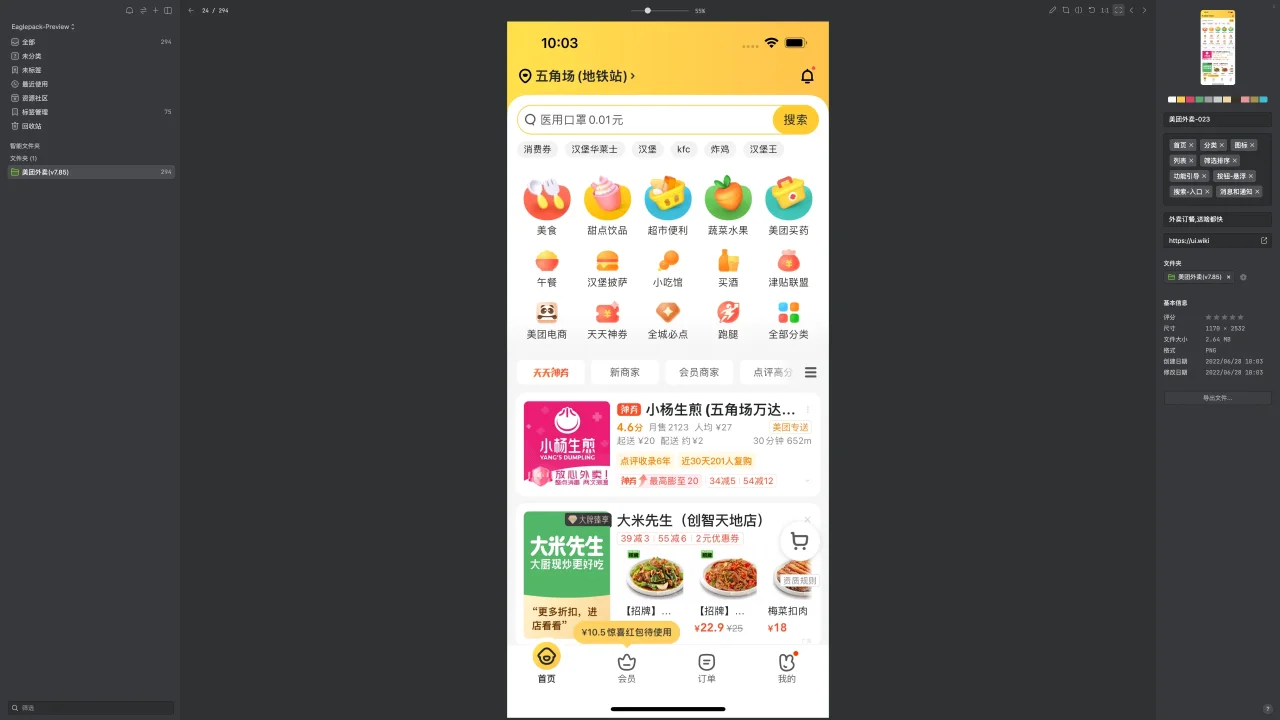Go back from the image preview
Viewport: 1280px width, 720px height.
tap(191, 10)
